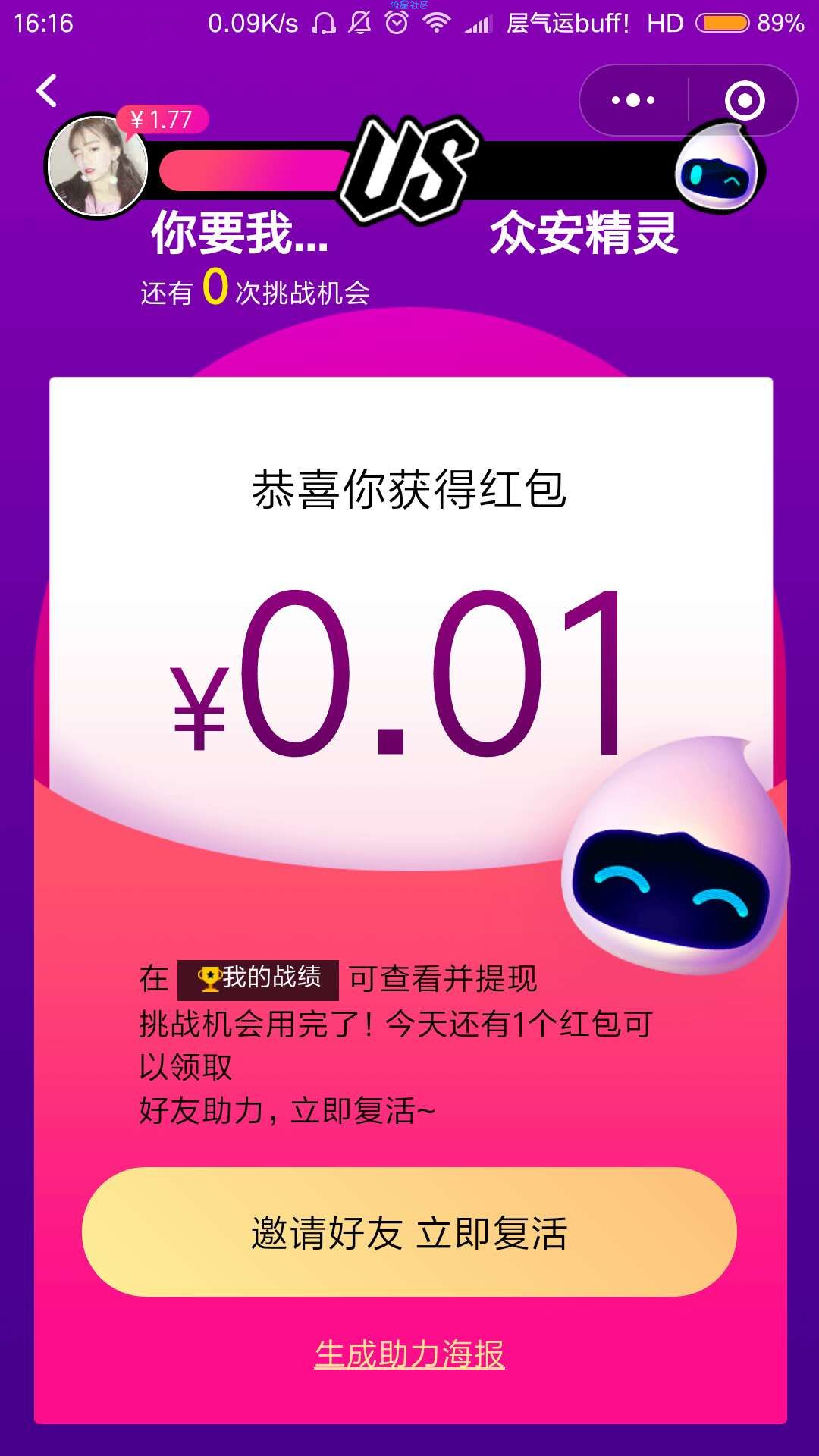This screenshot has width=819, height=1456.
Task: Open 我的战绩 to view winnings
Action: pyautogui.click(x=259, y=979)
